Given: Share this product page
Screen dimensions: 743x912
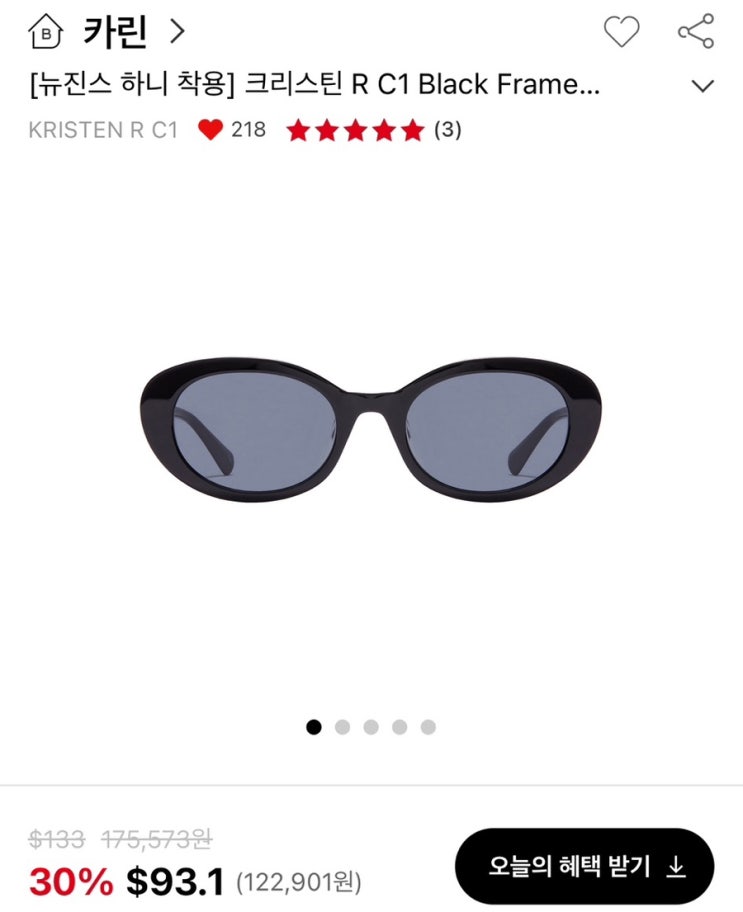Looking at the screenshot, I should (696, 32).
